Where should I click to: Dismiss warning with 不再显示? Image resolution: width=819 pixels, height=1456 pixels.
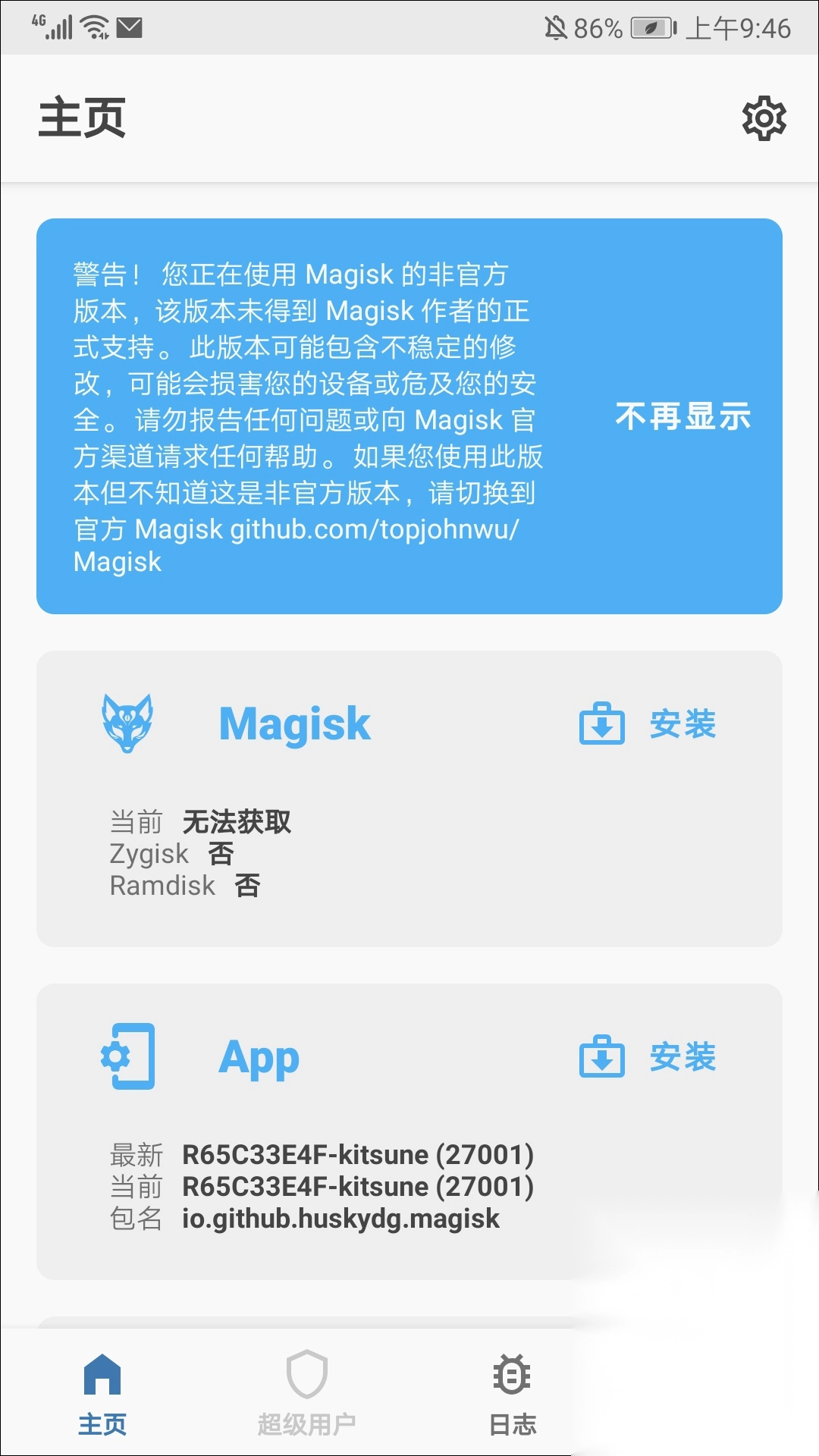pos(682,416)
